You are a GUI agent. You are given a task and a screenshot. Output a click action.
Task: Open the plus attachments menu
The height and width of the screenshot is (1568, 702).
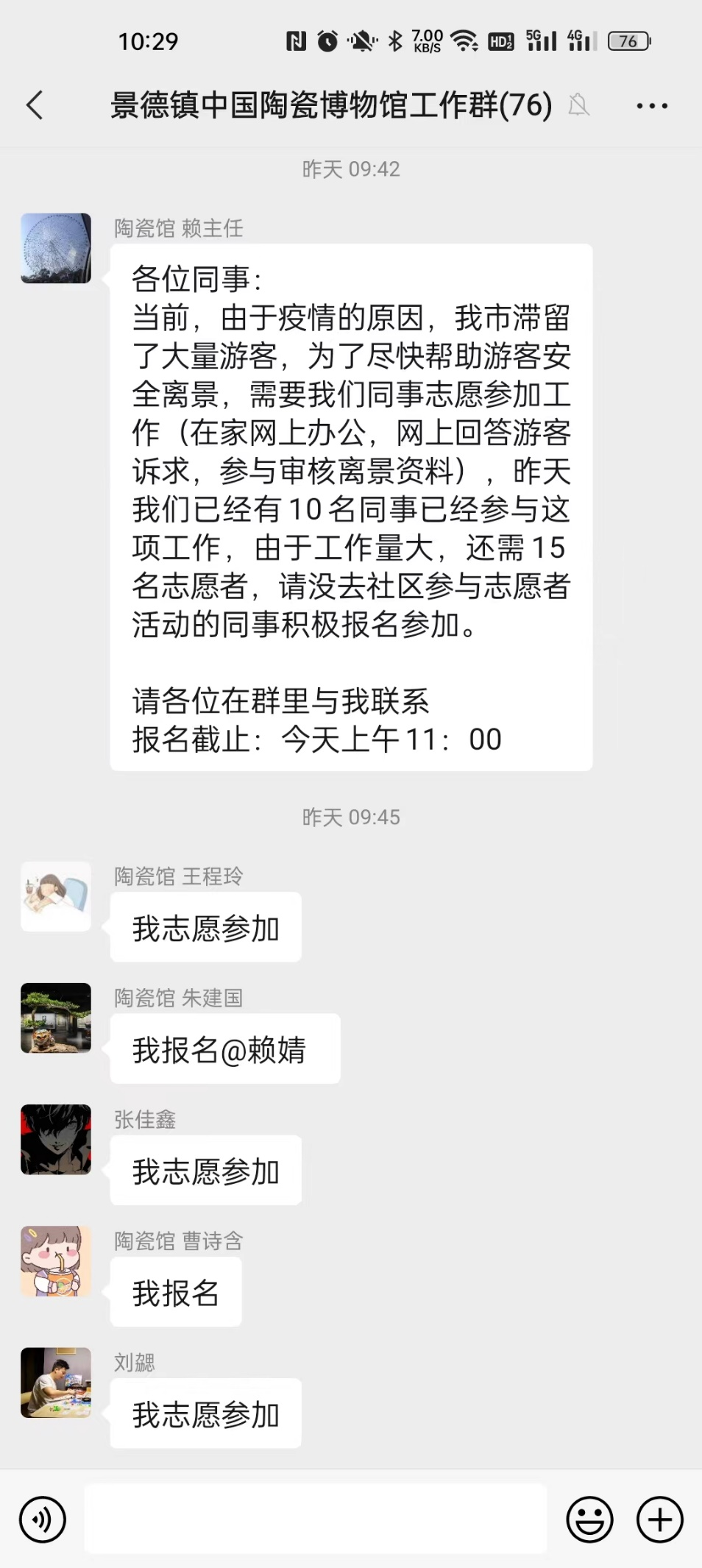660,1519
